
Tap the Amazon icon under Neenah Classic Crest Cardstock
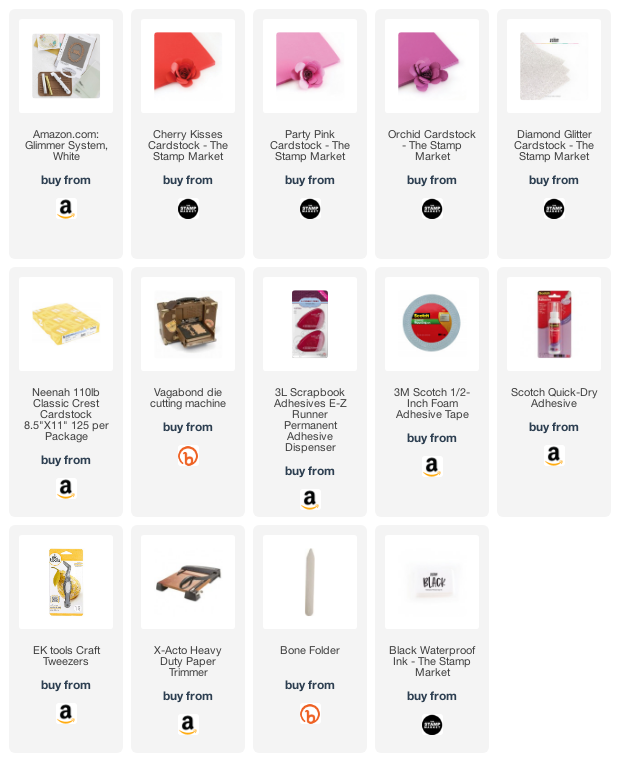[66, 489]
